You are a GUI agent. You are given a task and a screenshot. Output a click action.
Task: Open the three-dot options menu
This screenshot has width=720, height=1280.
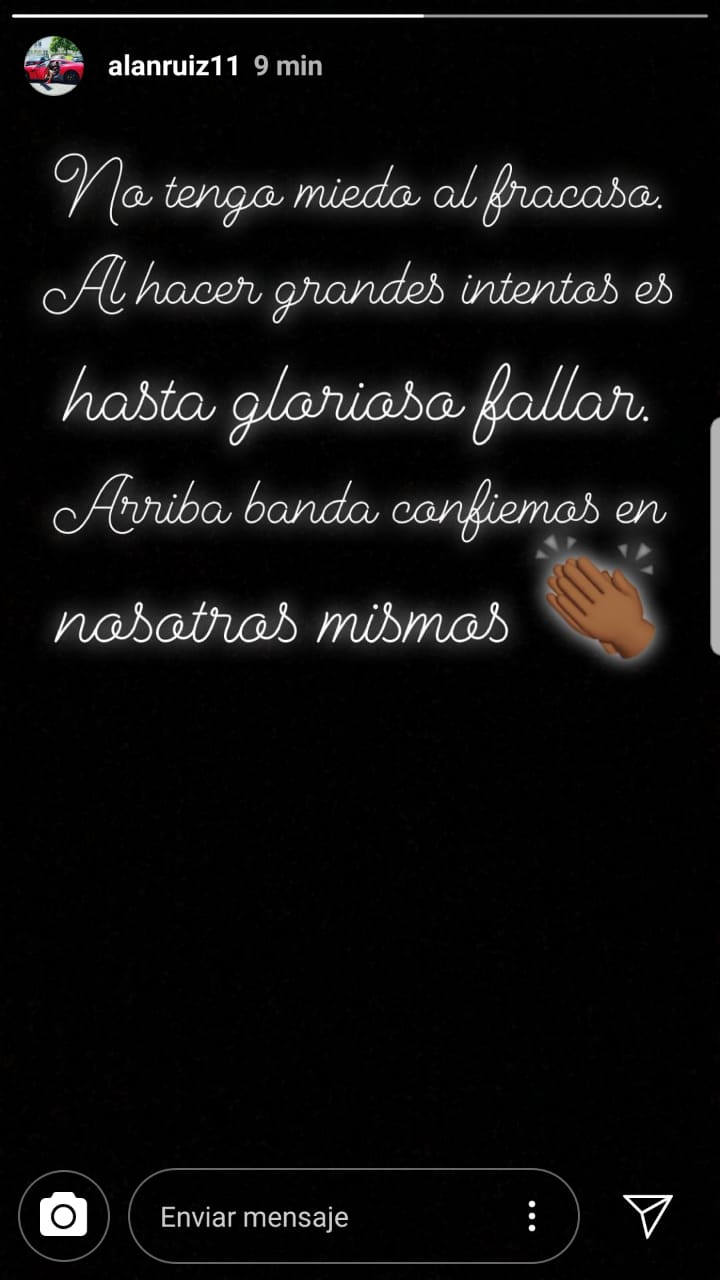tap(532, 1216)
